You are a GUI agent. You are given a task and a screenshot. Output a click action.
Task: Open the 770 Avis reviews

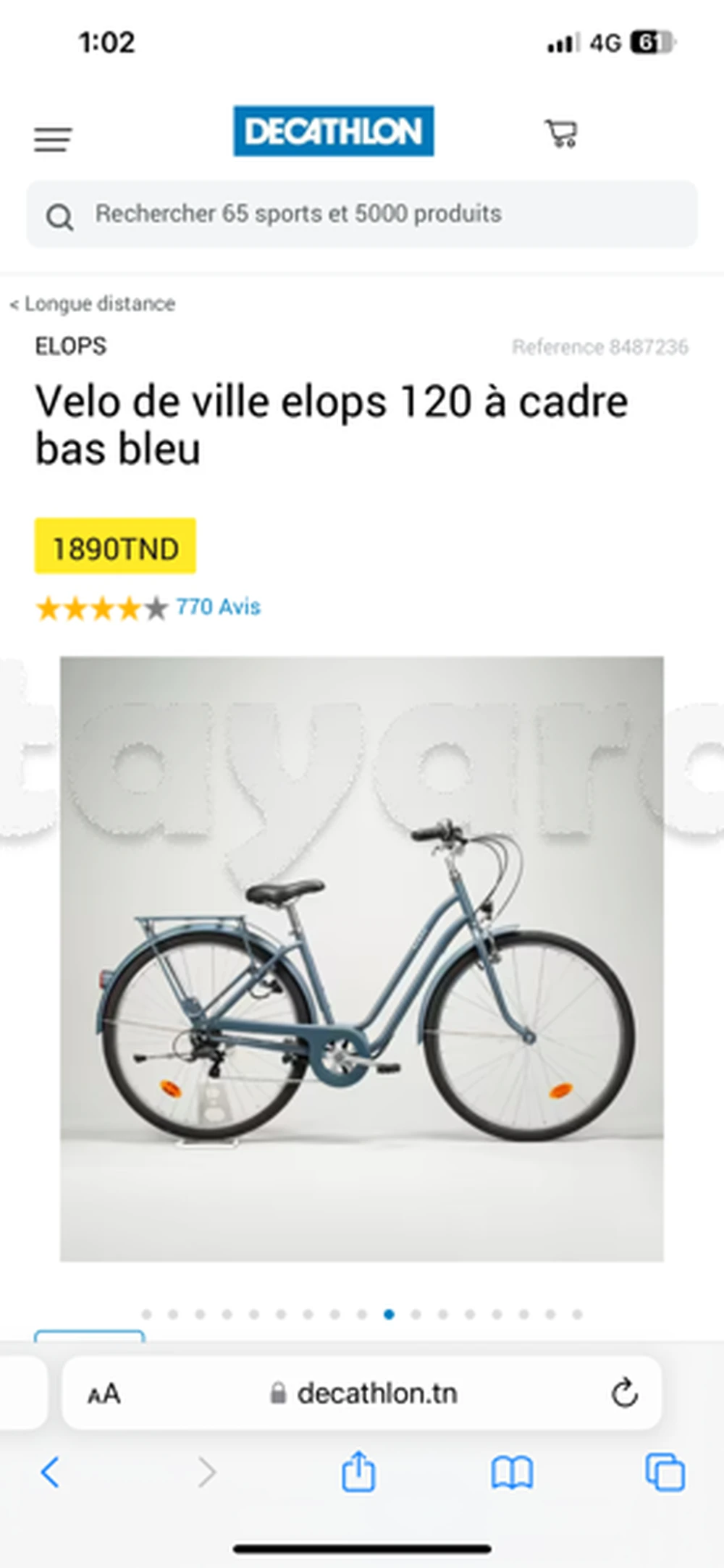(218, 607)
